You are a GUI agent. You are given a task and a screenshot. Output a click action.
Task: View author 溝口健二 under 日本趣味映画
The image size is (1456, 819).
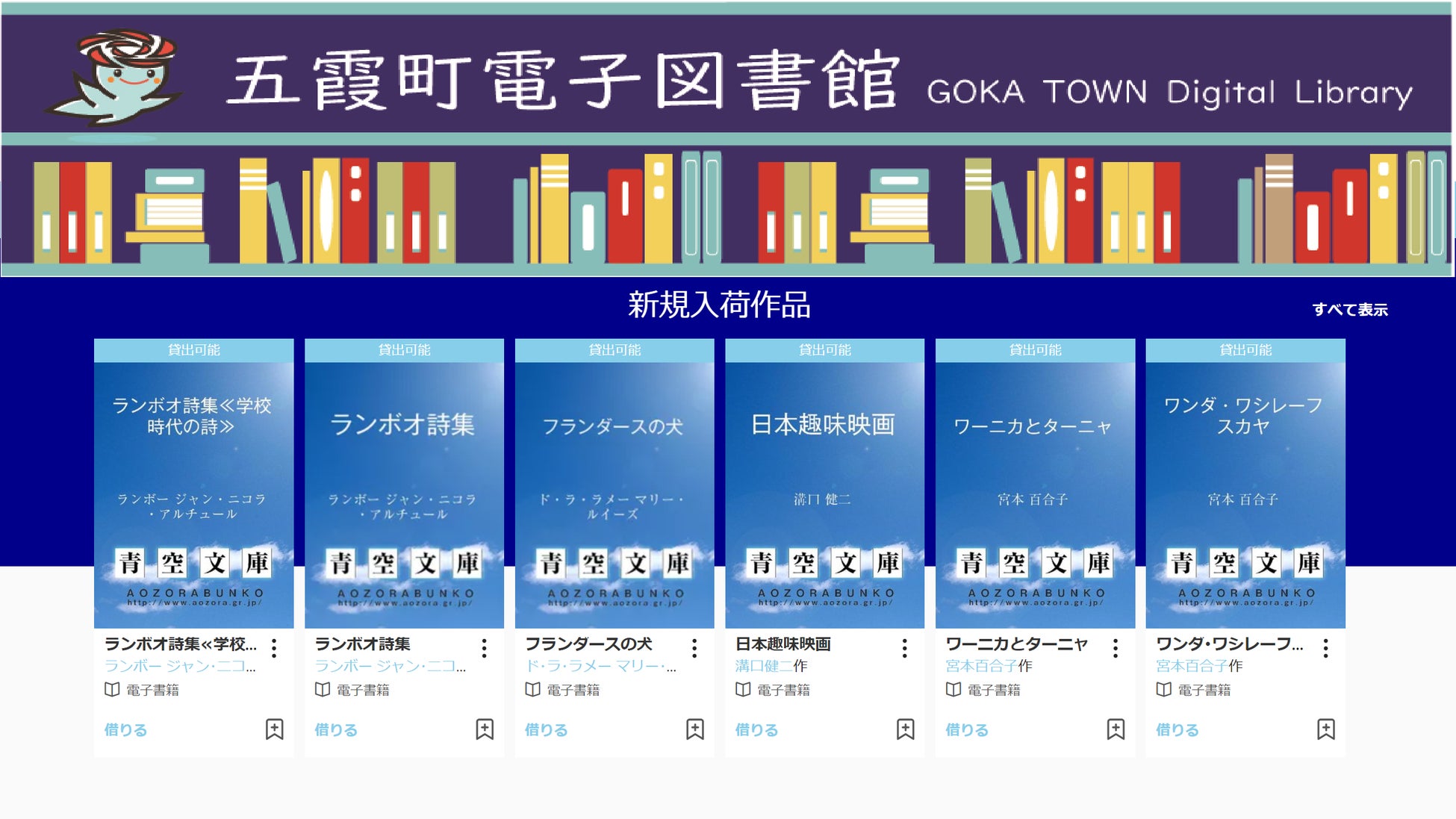tap(764, 665)
